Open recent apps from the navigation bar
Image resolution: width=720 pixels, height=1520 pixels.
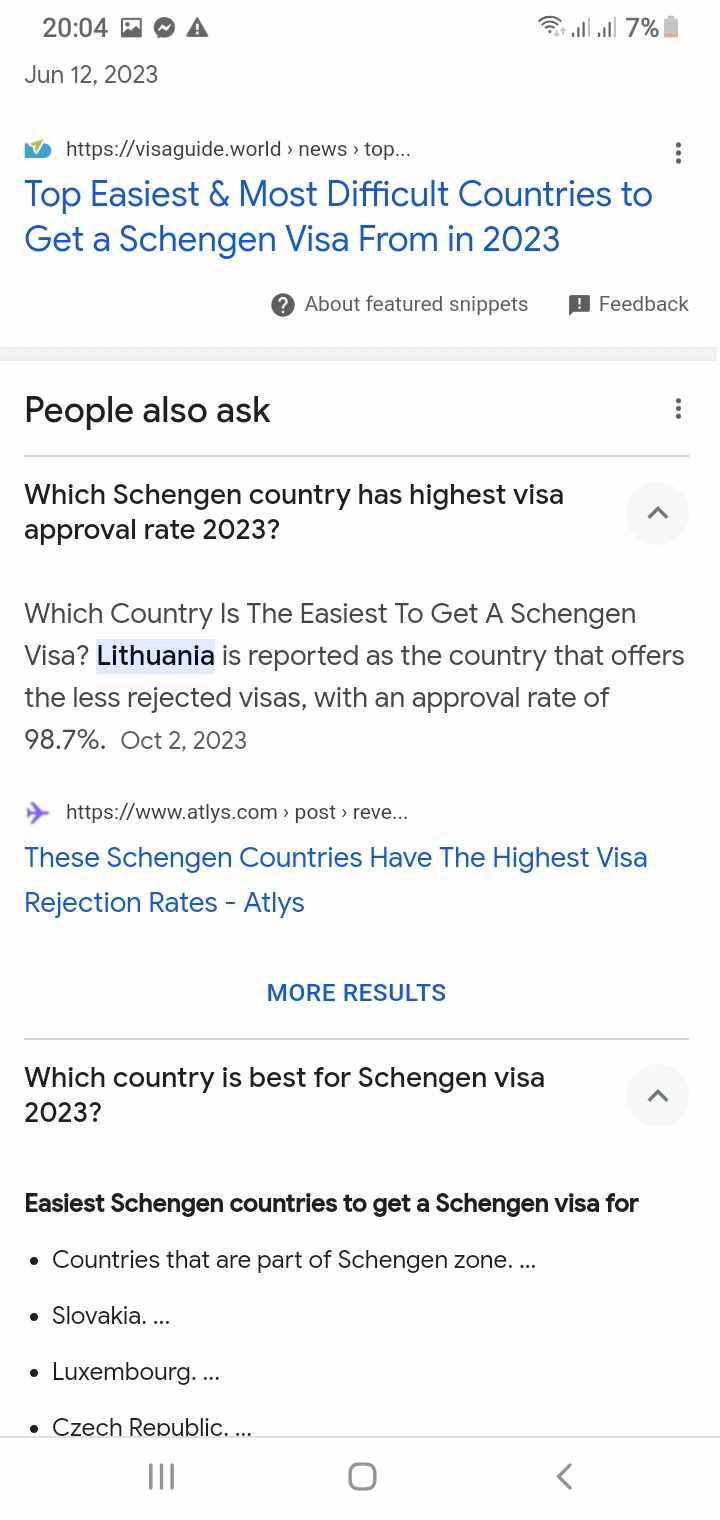pyautogui.click(x=161, y=1476)
